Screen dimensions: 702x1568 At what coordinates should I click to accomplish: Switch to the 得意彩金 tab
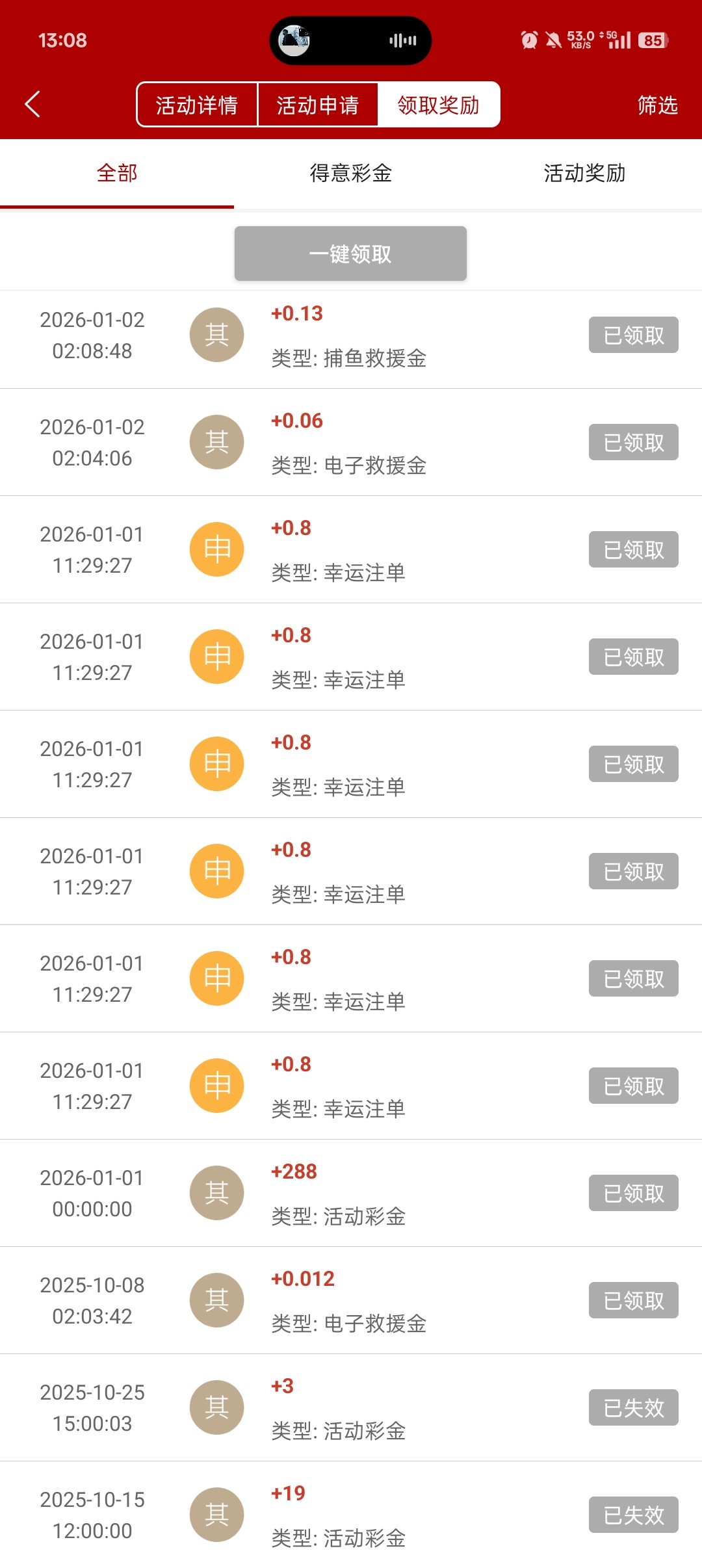tap(350, 173)
